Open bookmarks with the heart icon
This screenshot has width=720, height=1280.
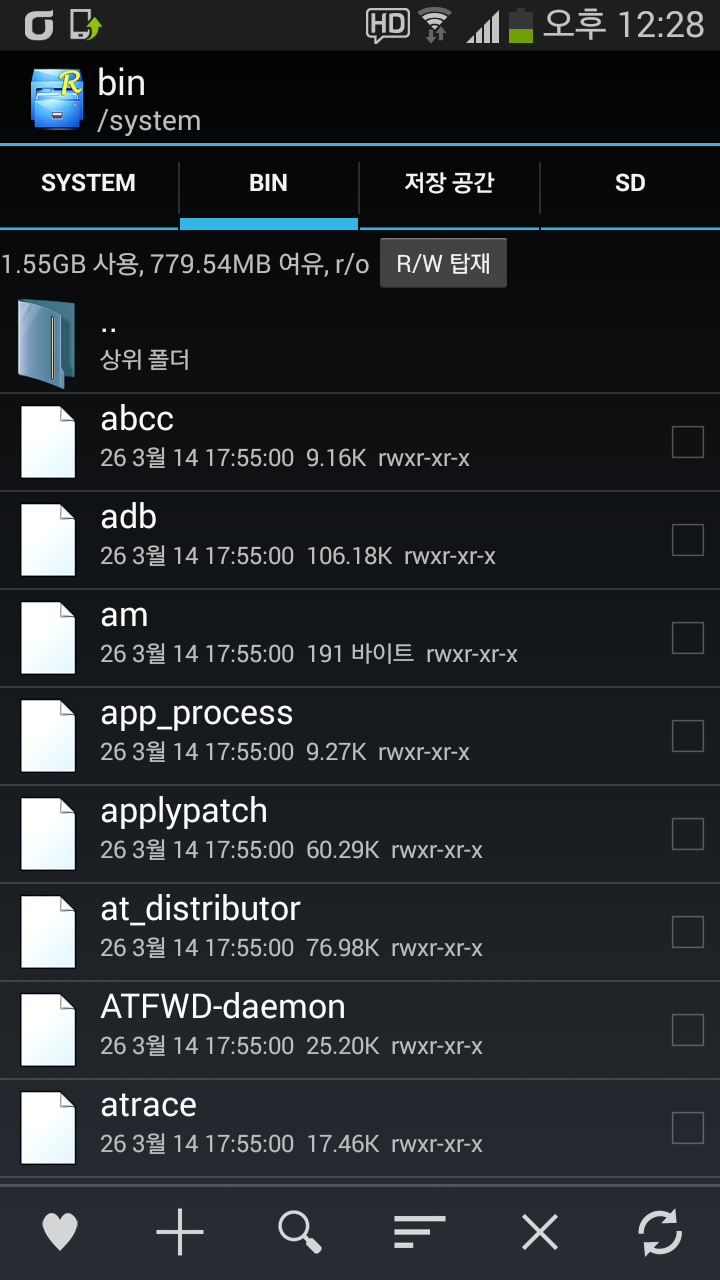60,1232
